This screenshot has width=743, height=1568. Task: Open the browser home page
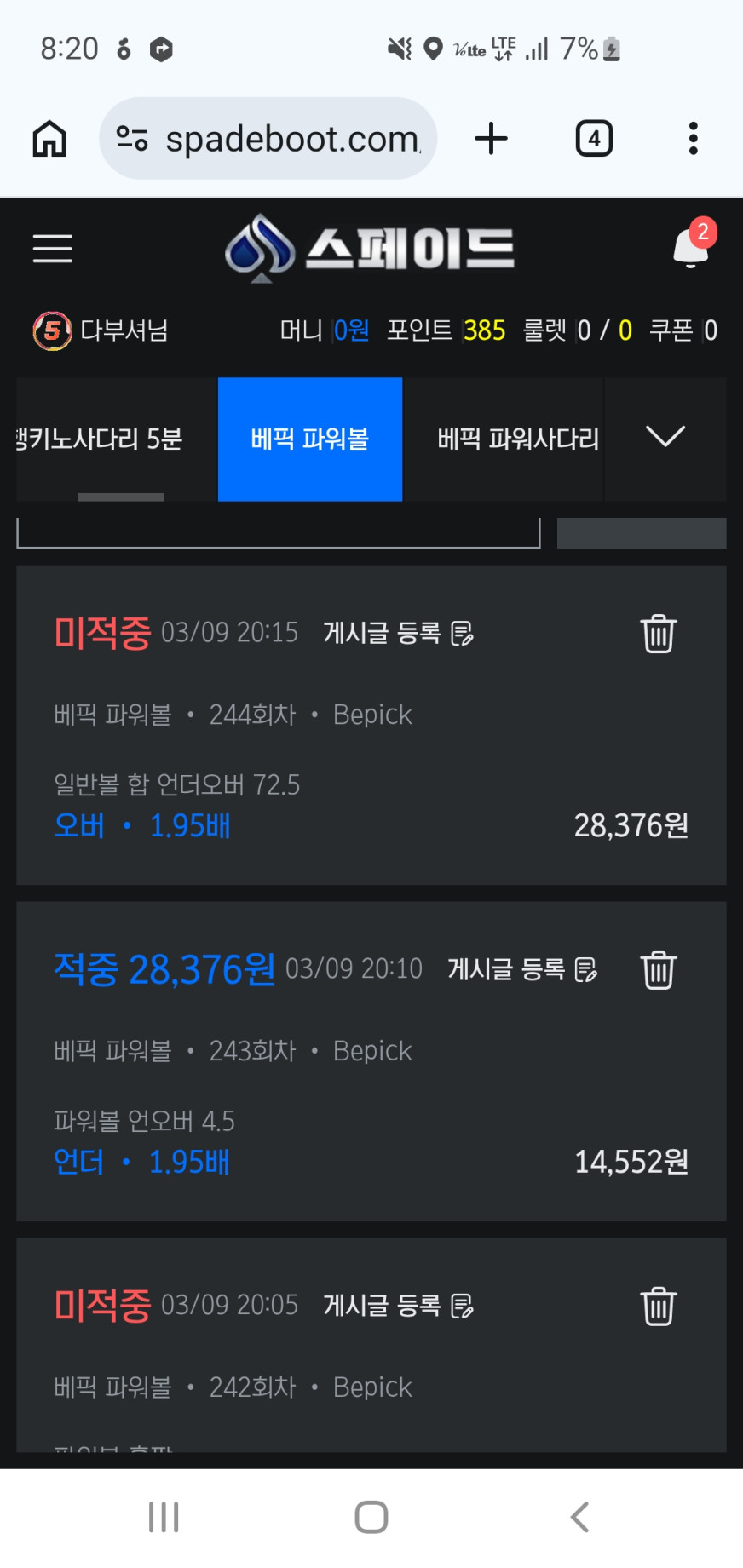click(x=49, y=138)
